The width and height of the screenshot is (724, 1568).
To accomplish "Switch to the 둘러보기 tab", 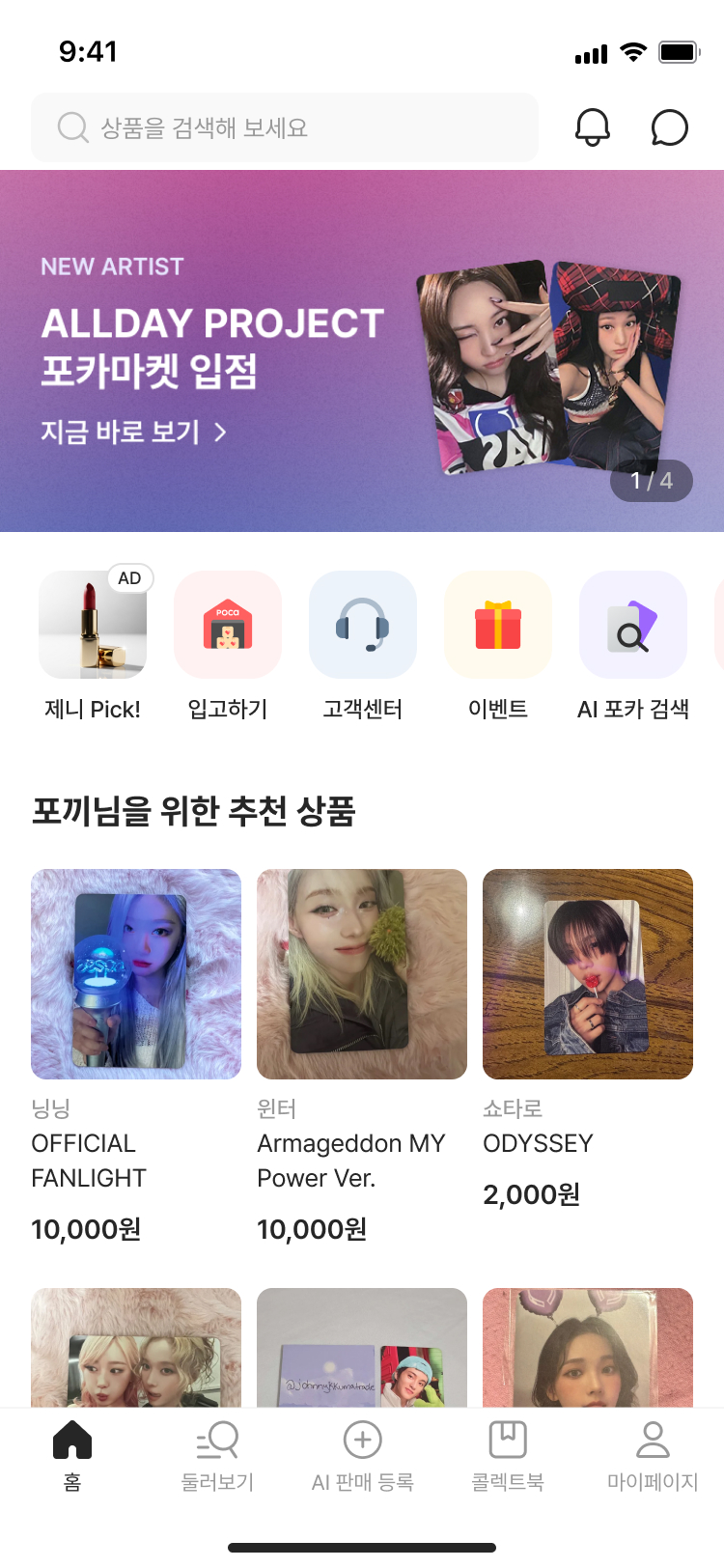I will click(217, 1456).
